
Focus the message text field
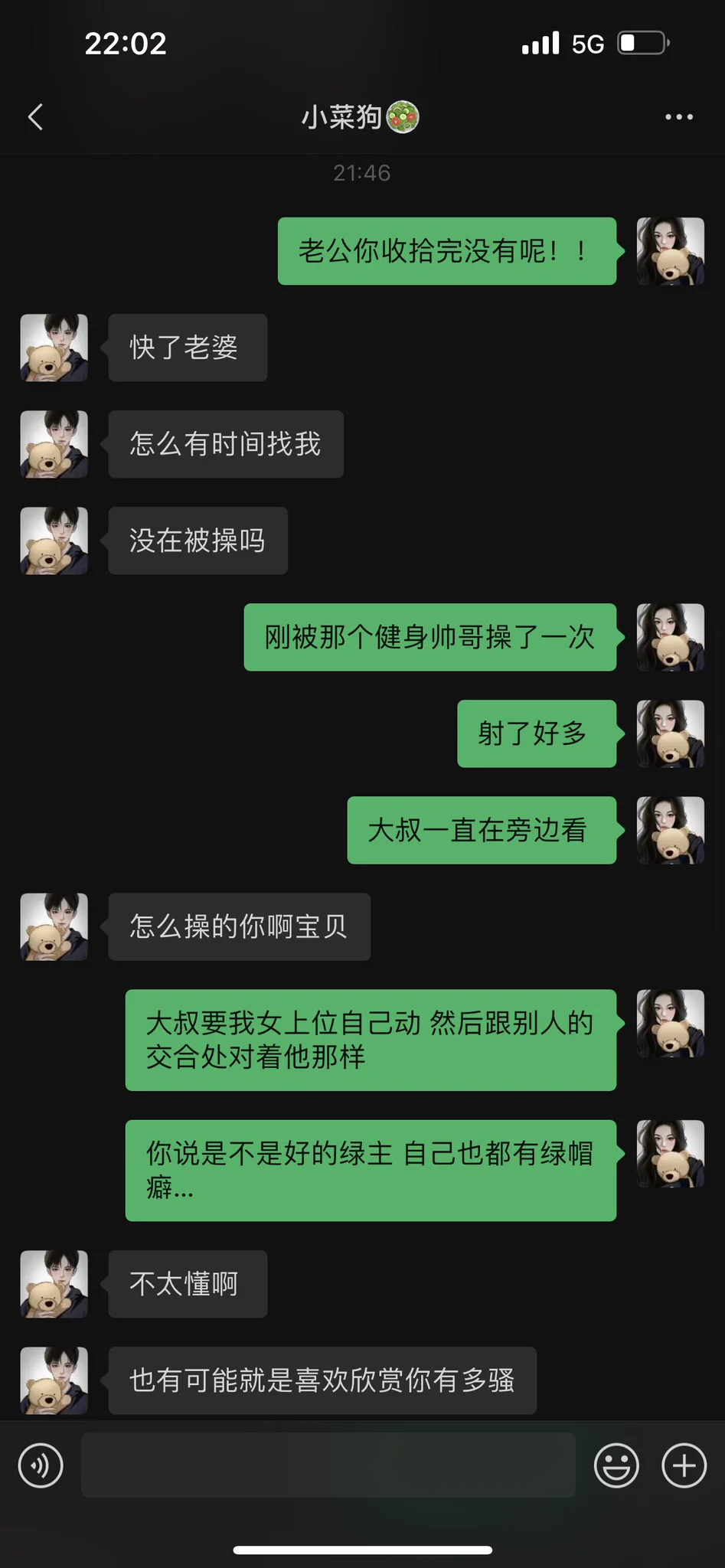pos(328,1465)
